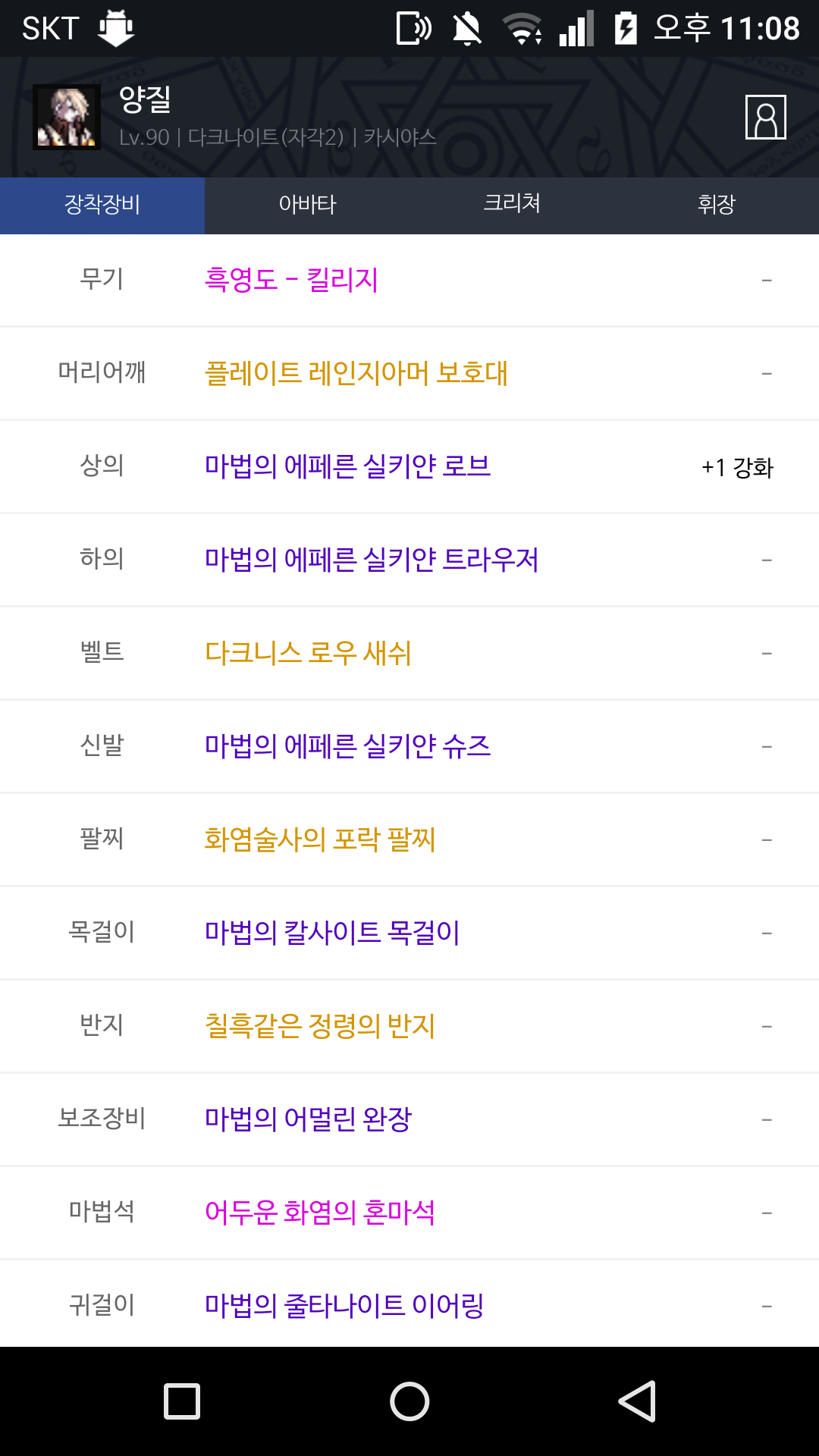Open 마법의 에페른 실키얀 로브 item
819x1456 pixels.
347,466
